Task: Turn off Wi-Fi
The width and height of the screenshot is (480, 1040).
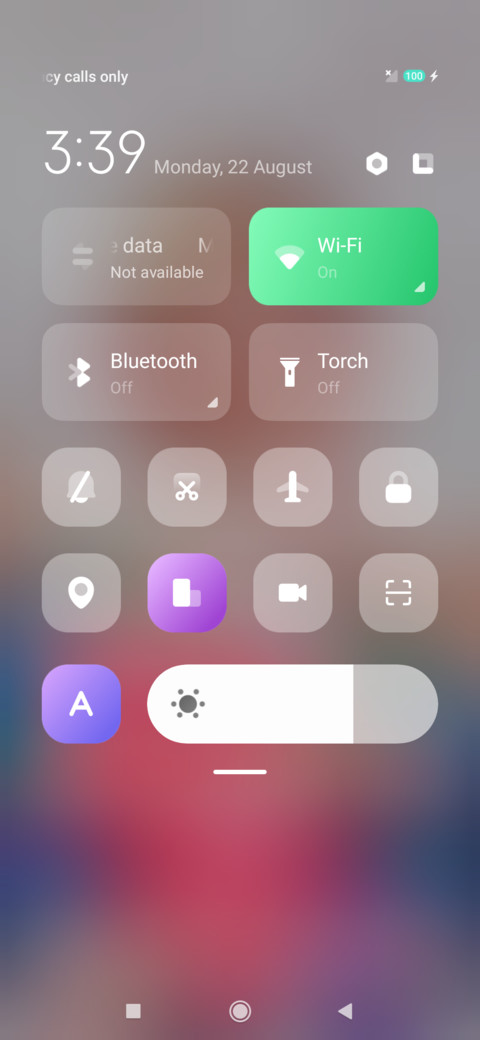Action: (x=343, y=257)
